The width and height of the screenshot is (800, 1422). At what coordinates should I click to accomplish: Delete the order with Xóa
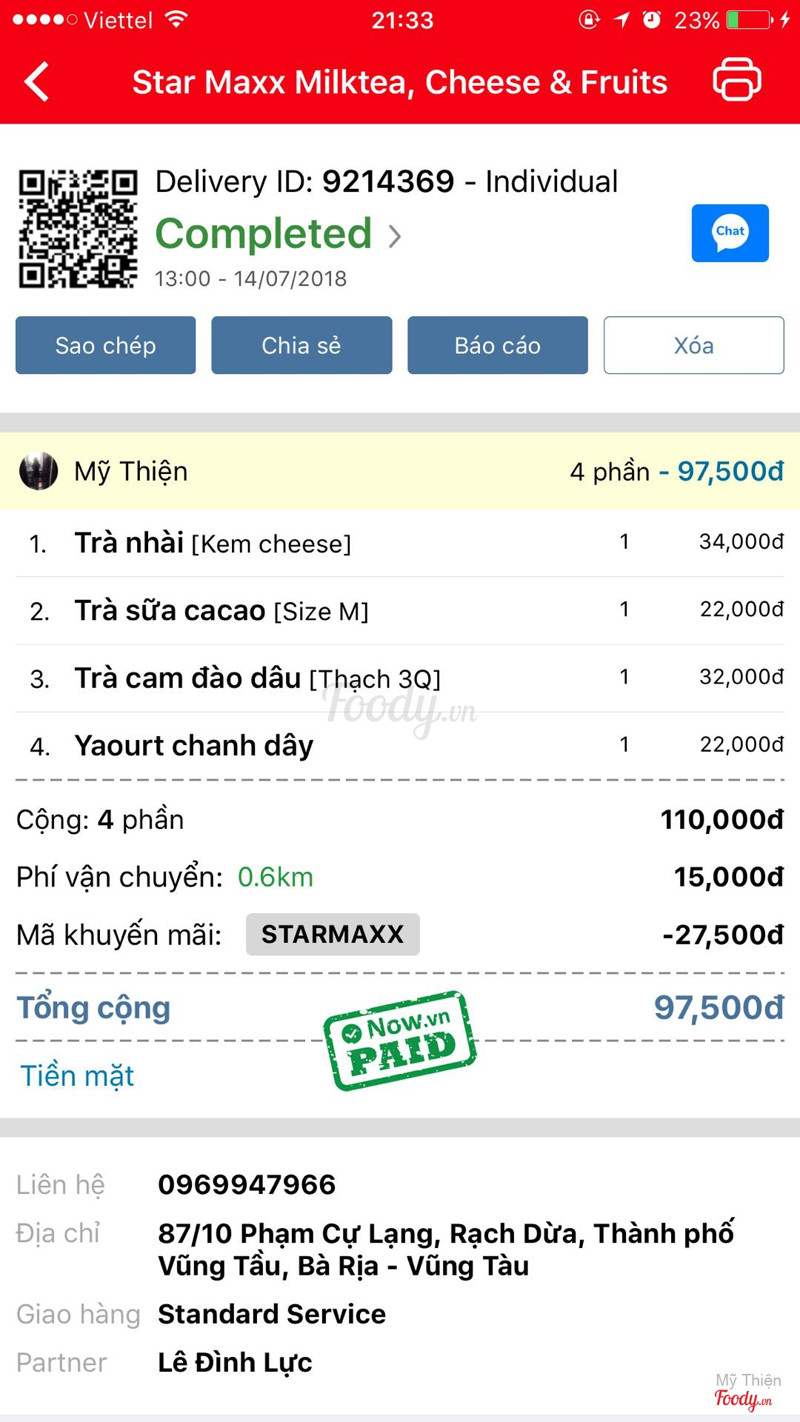693,345
